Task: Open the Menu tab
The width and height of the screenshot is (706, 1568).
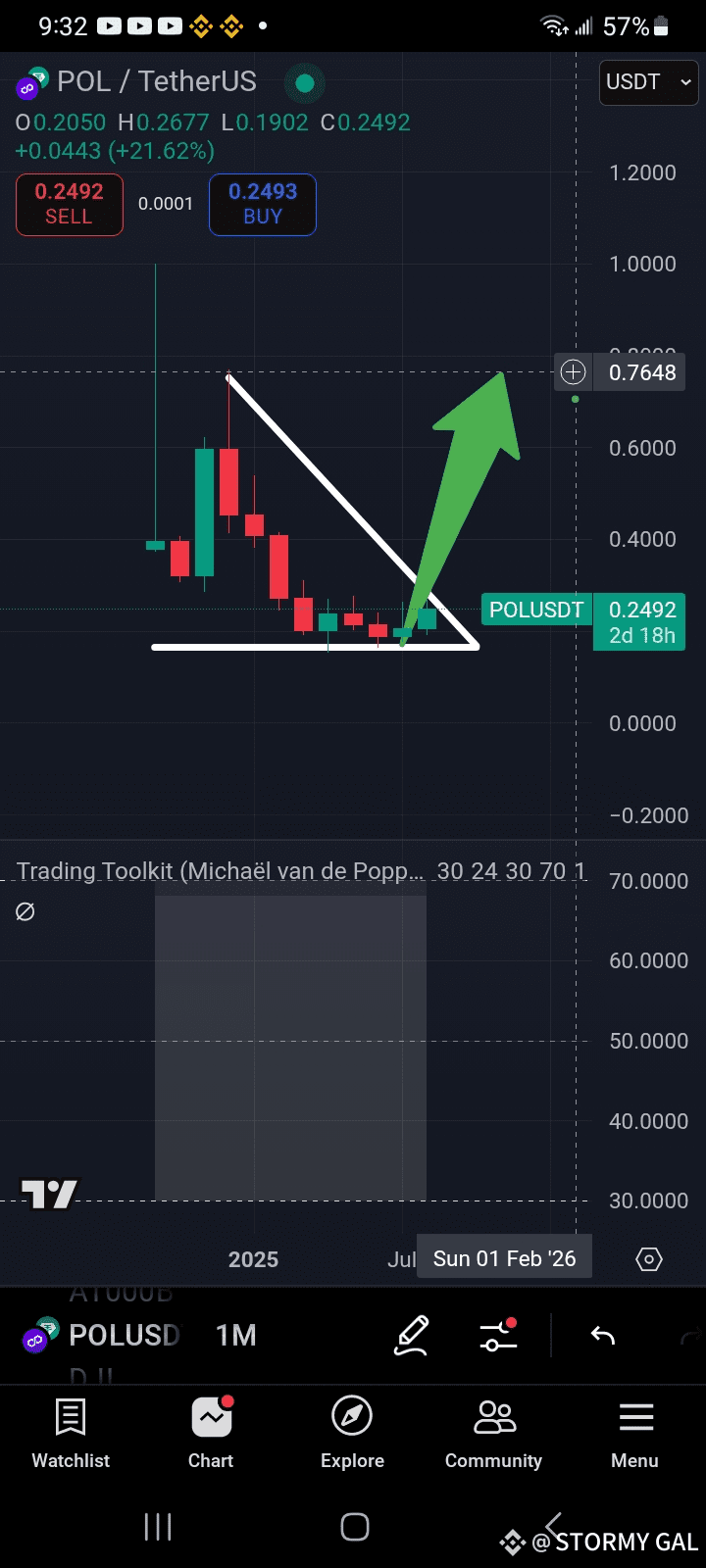Action: click(x=635, y=1434)
